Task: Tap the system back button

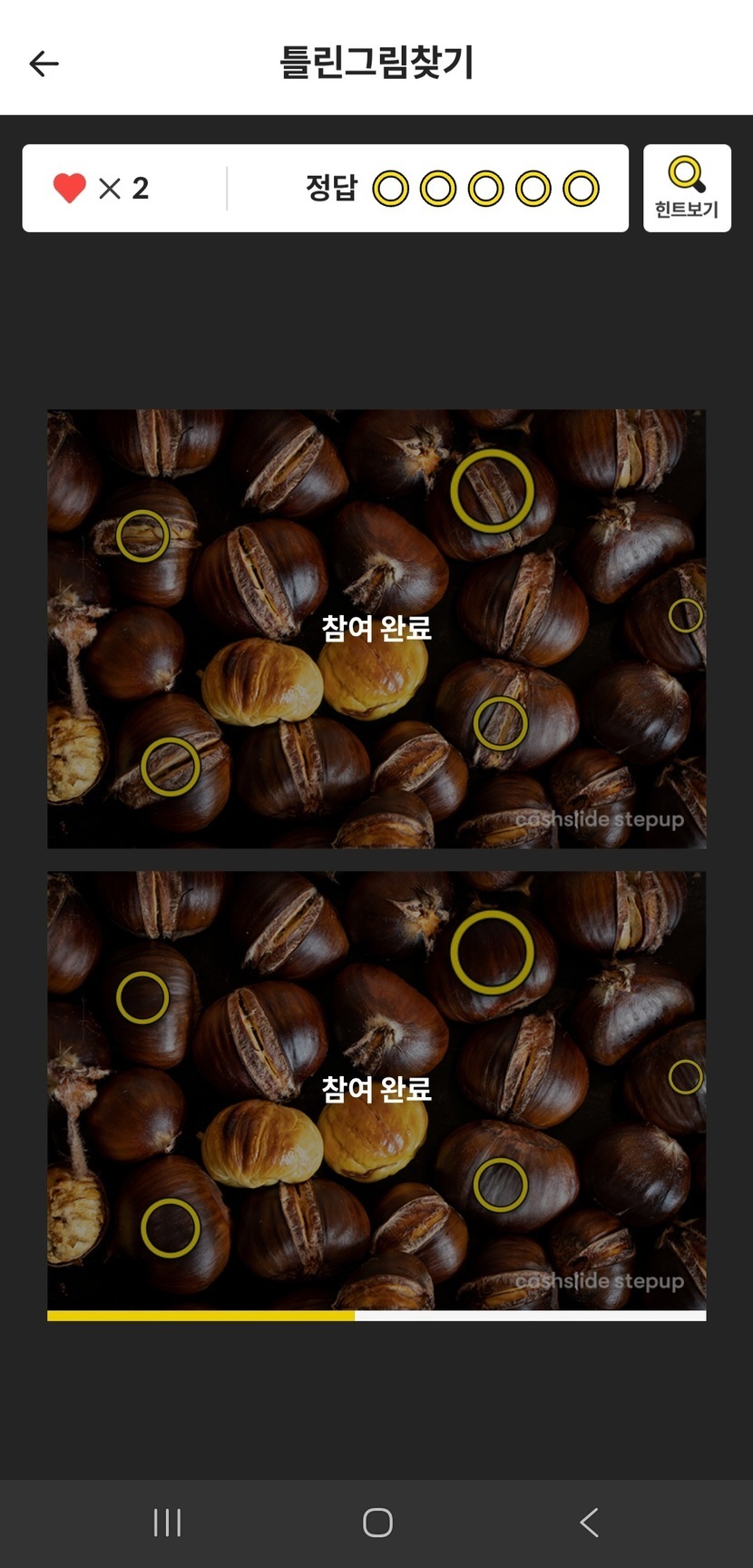Action: tap(589, 1522)
